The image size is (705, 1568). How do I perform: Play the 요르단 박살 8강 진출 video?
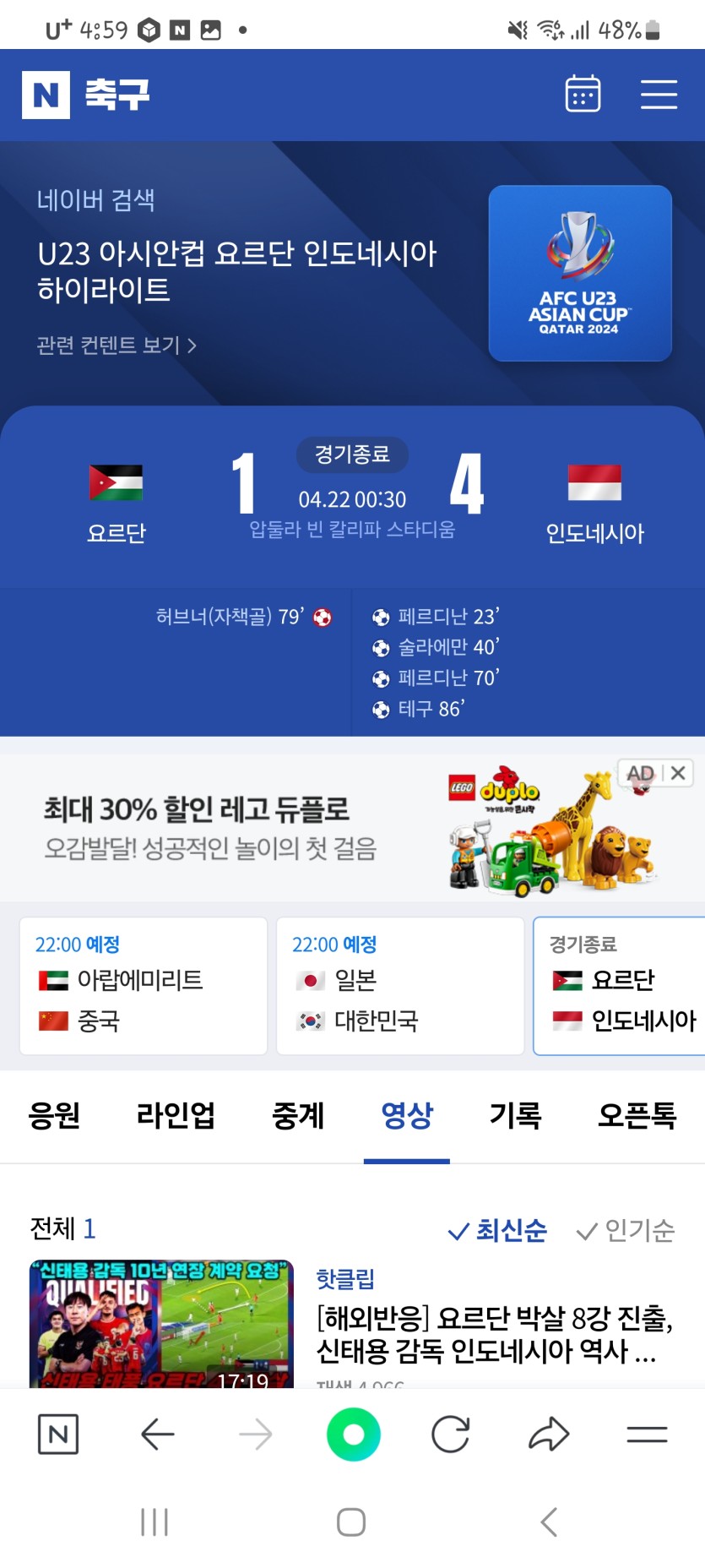click(161, 1323)
